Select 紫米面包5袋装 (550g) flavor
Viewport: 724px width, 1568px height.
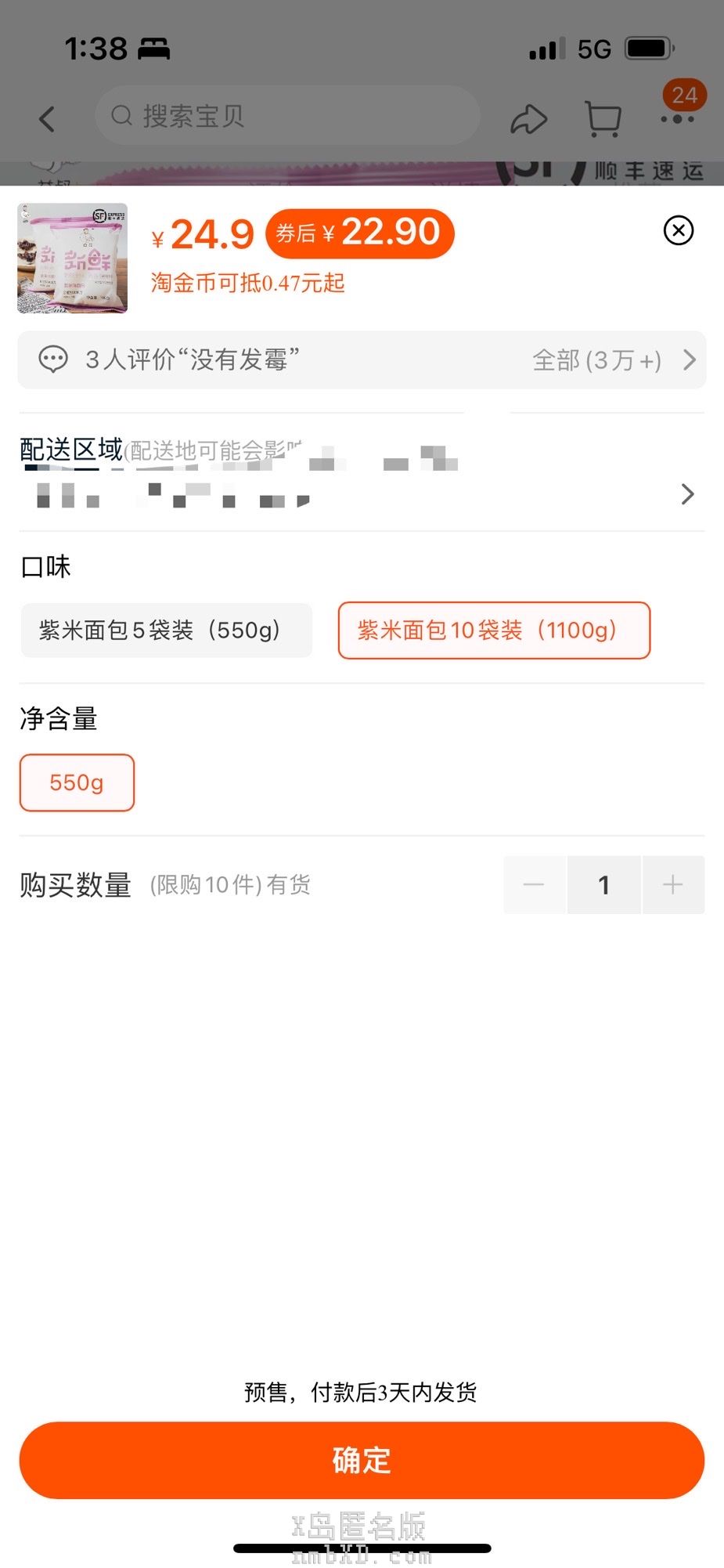(166, 630)
